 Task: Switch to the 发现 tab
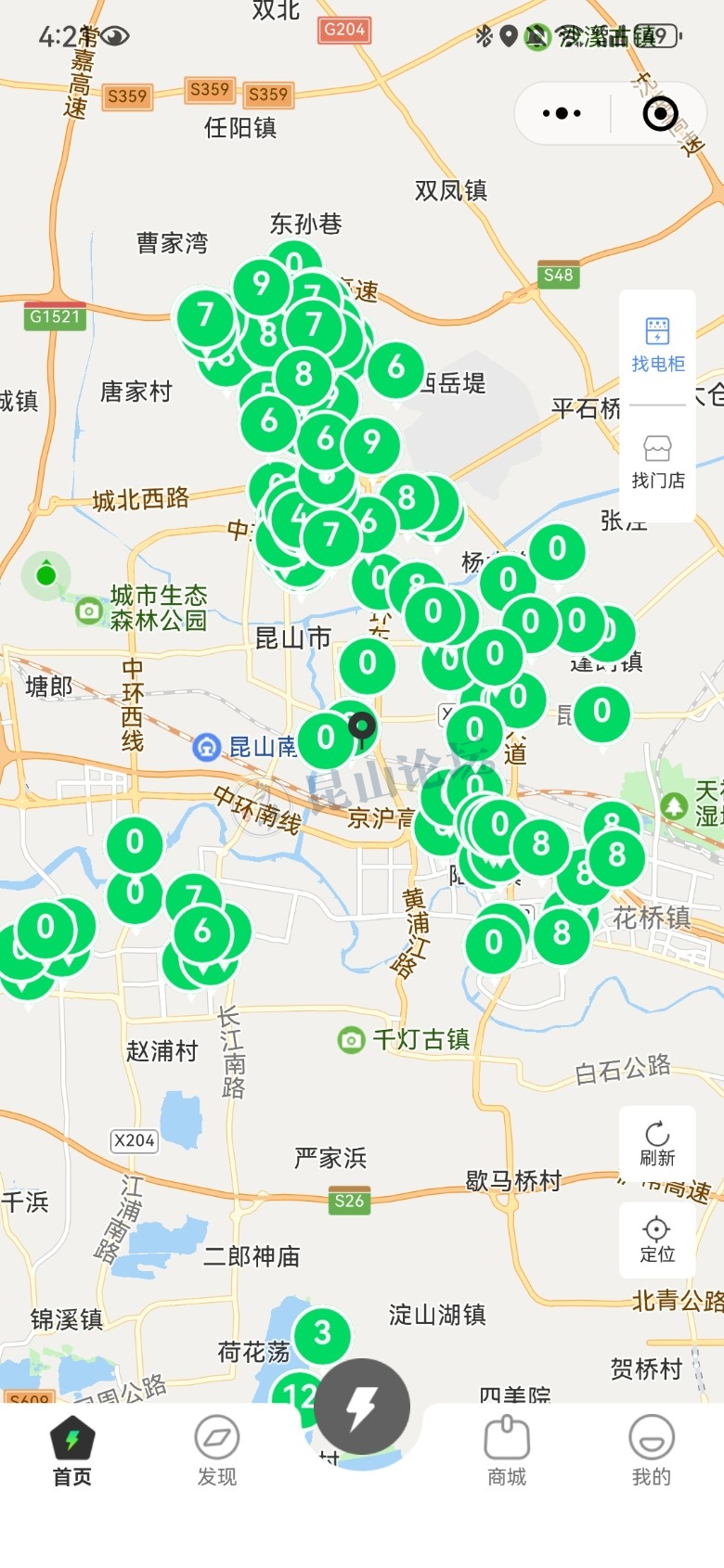217,1451
